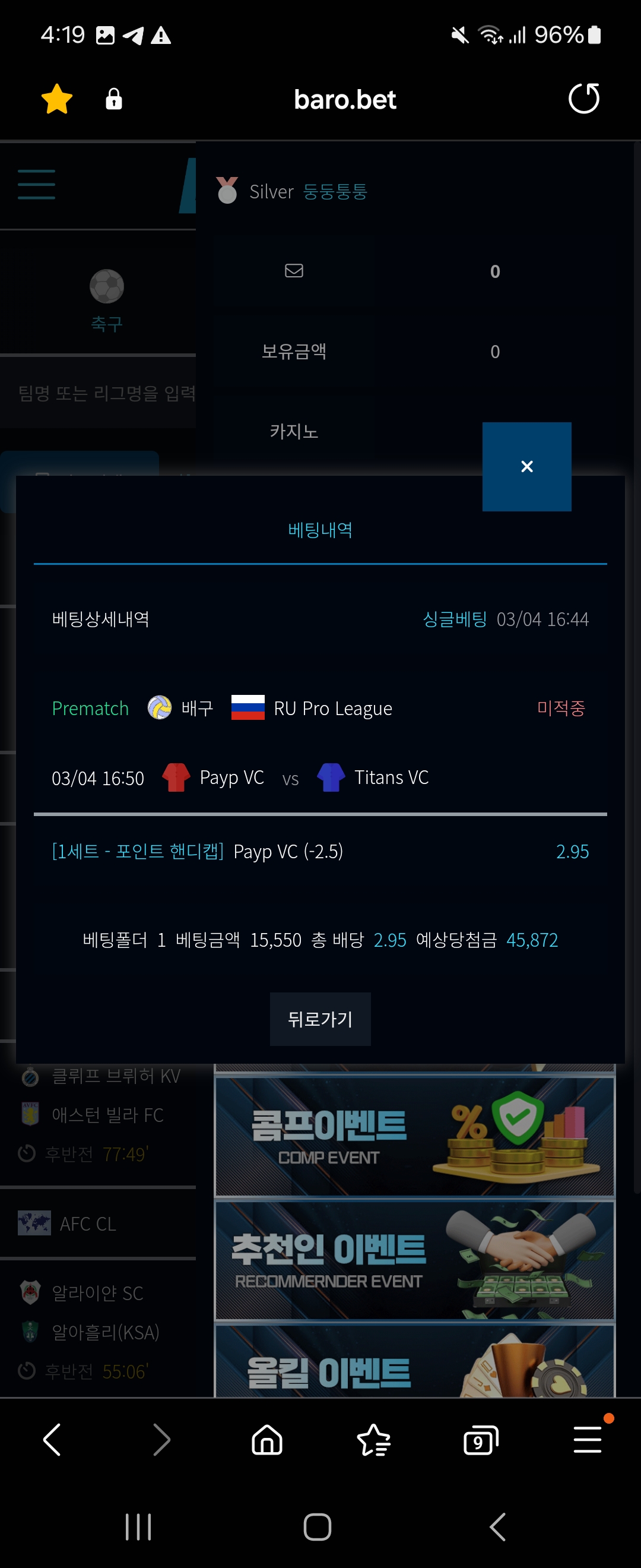
Task: Go back to previous browser page
Action: (x=52, y=1440)
